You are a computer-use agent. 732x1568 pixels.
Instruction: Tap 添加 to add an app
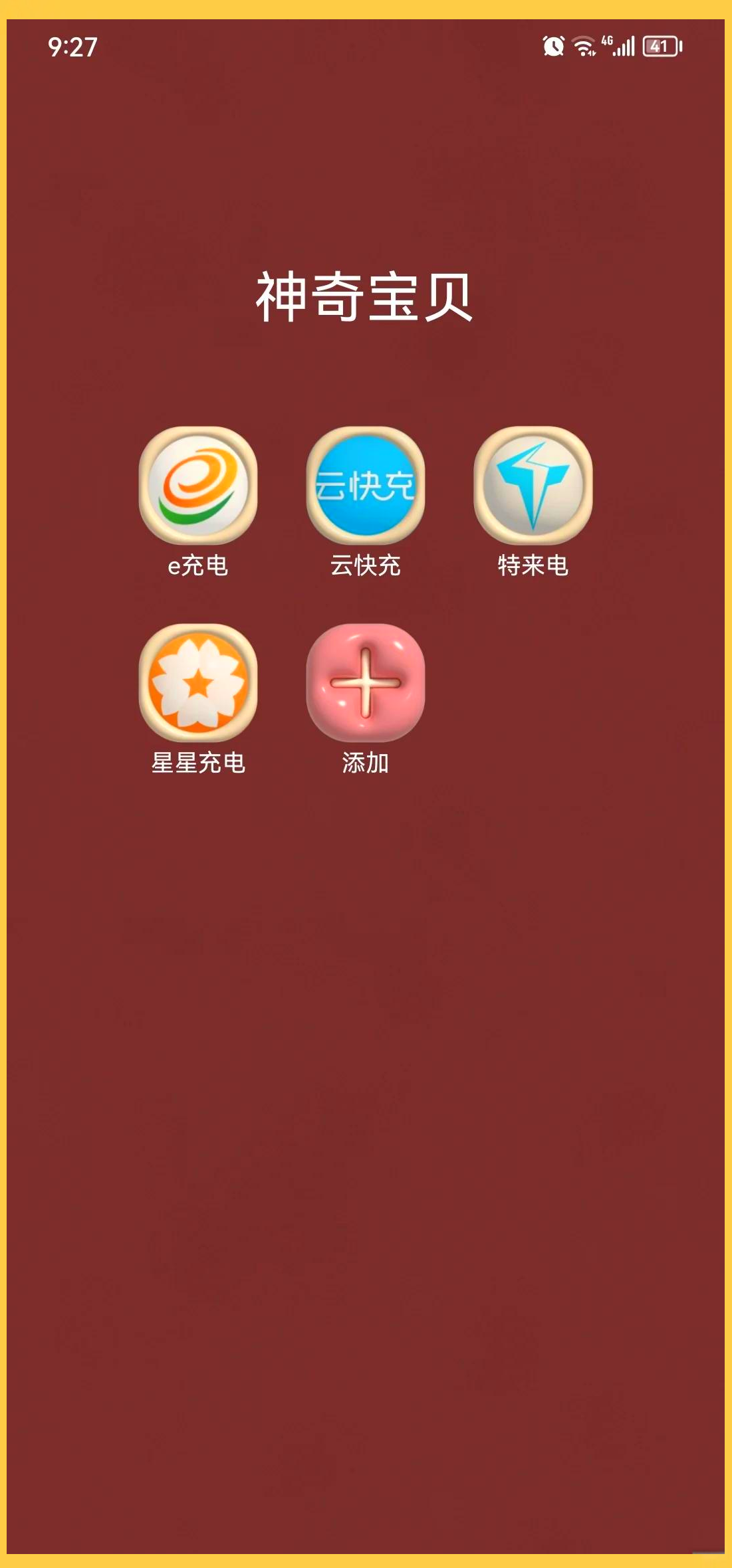click(x=366, y=682)
